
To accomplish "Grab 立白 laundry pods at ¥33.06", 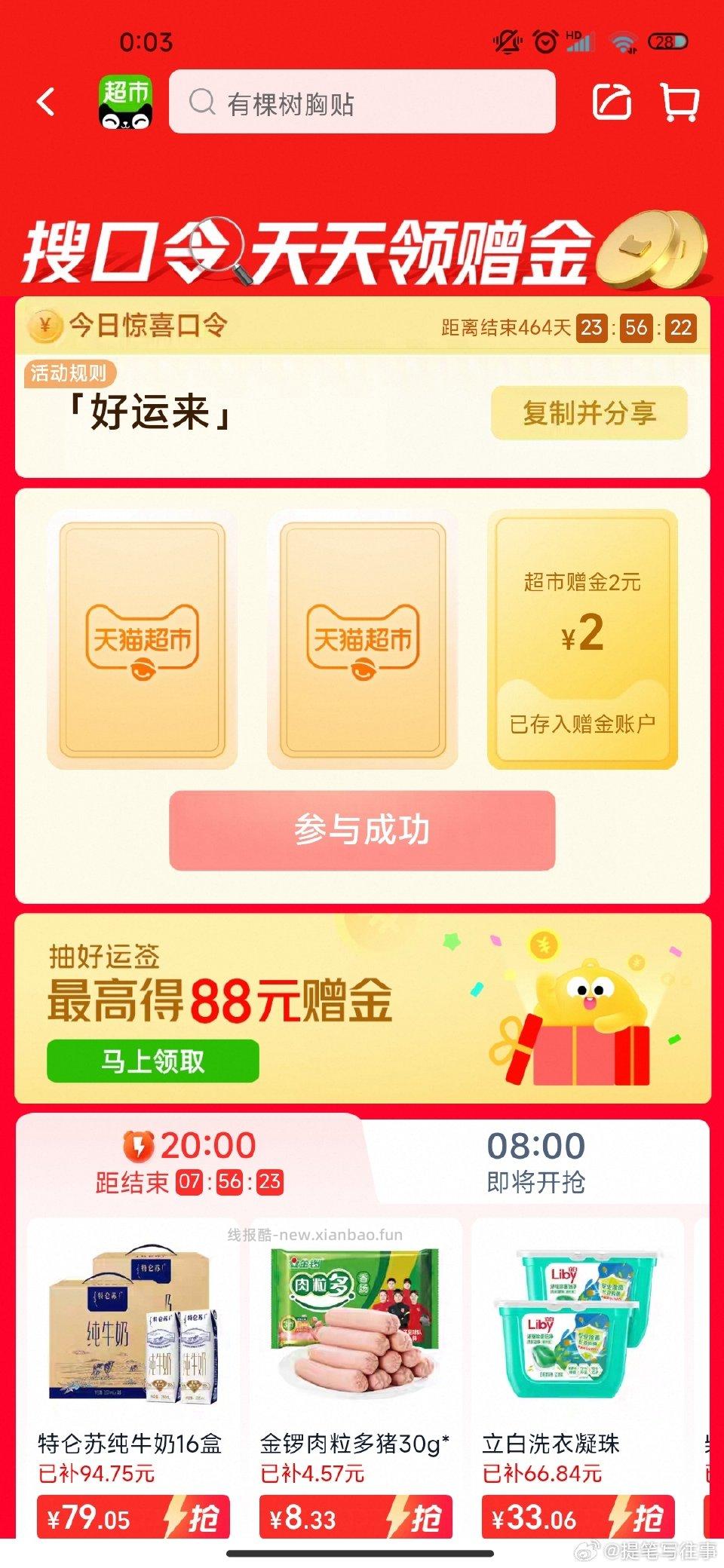I will coord(578,1517).
